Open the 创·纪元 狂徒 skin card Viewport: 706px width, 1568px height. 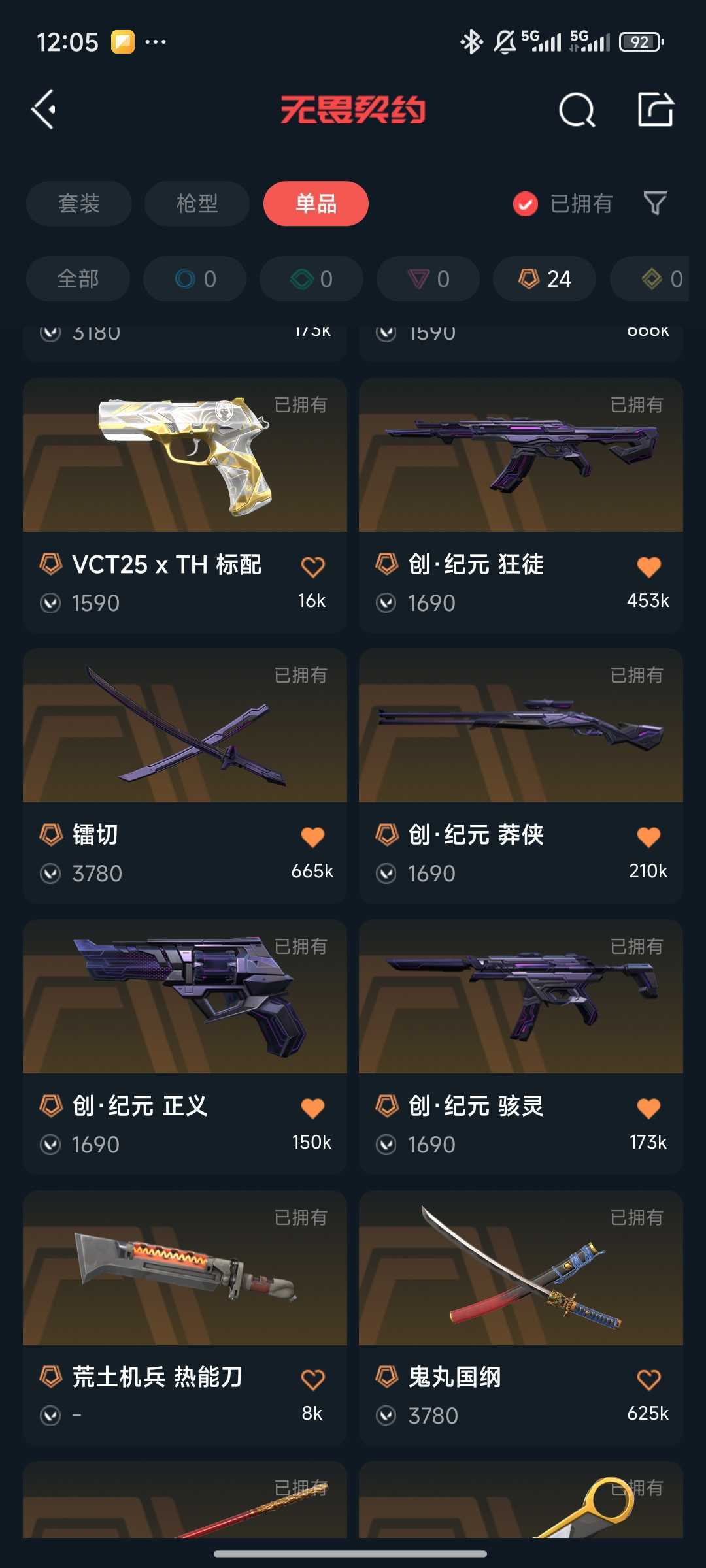521,505
